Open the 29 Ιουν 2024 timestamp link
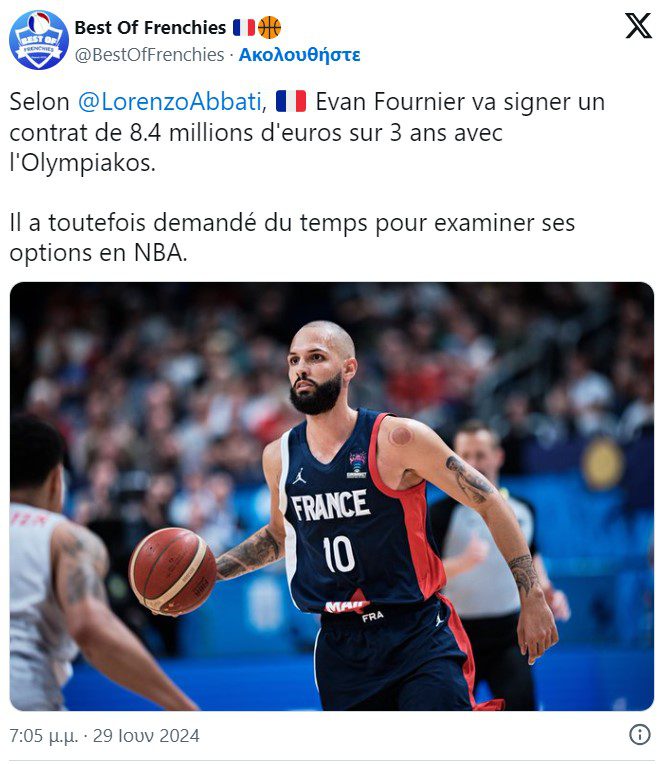669x764 pixels. (104, 736)
